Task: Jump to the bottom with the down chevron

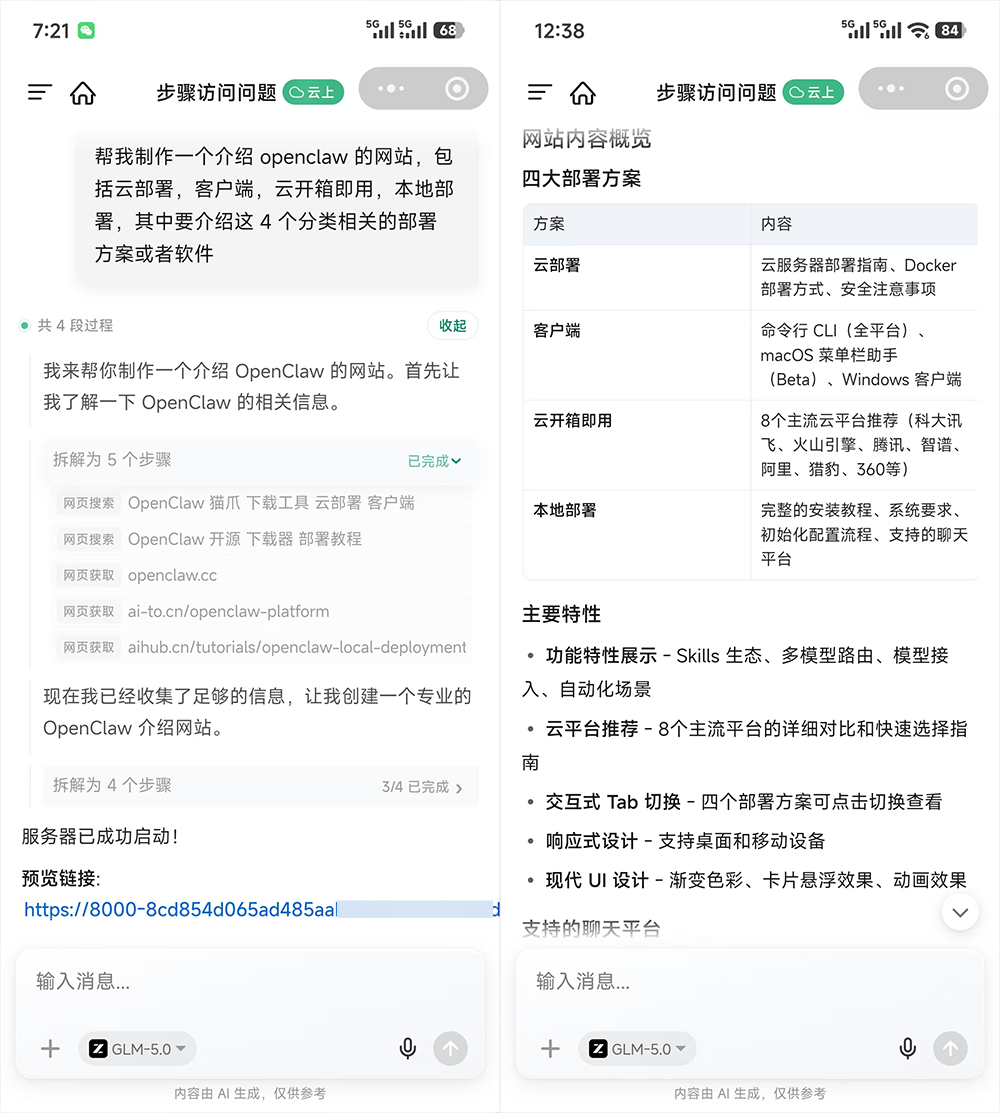Action: [x=960, y=912]
